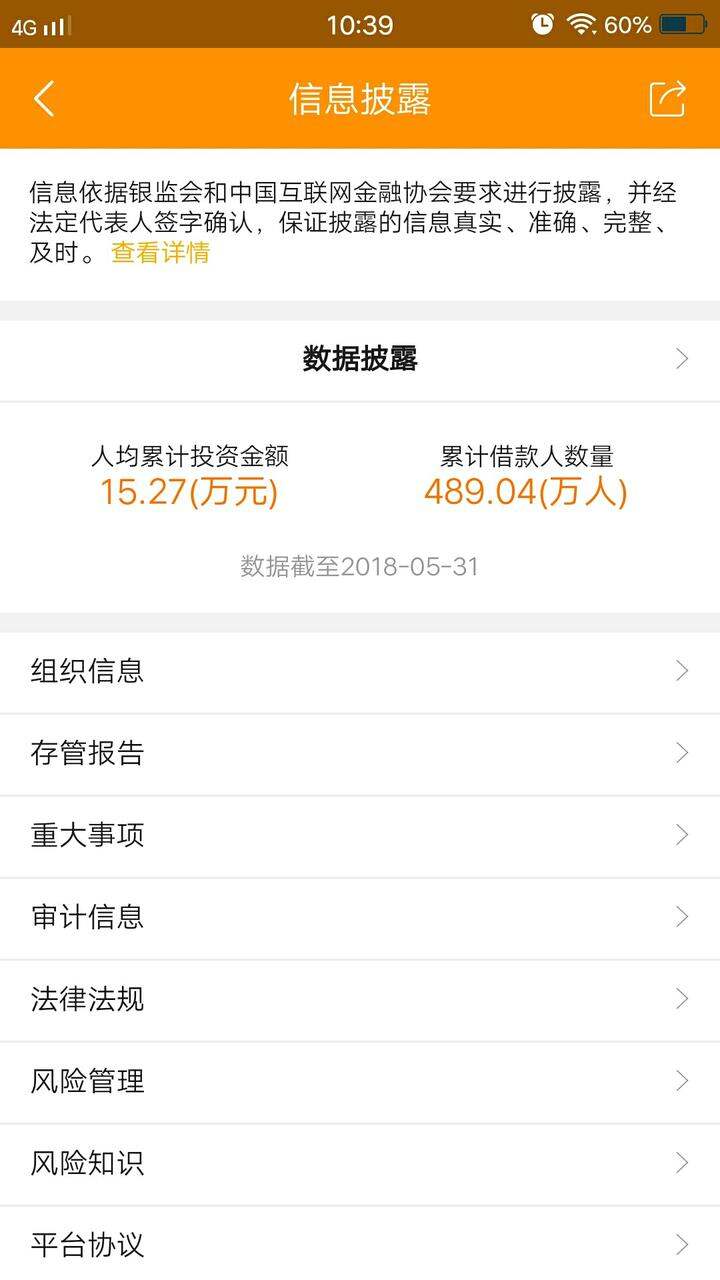Open 审计信息
Viewport: 720px width, 1280px height.
360,918
